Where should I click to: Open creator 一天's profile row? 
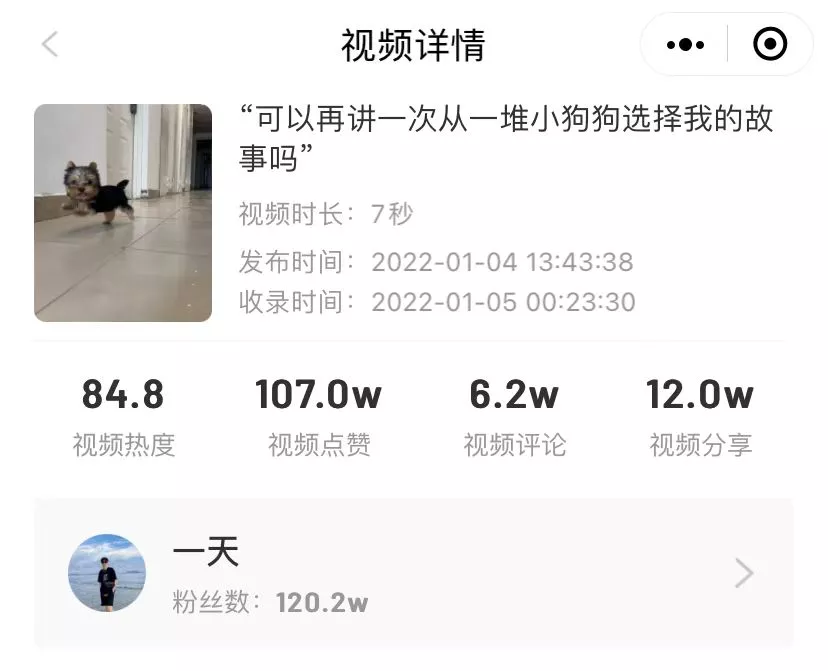[413, 574]
